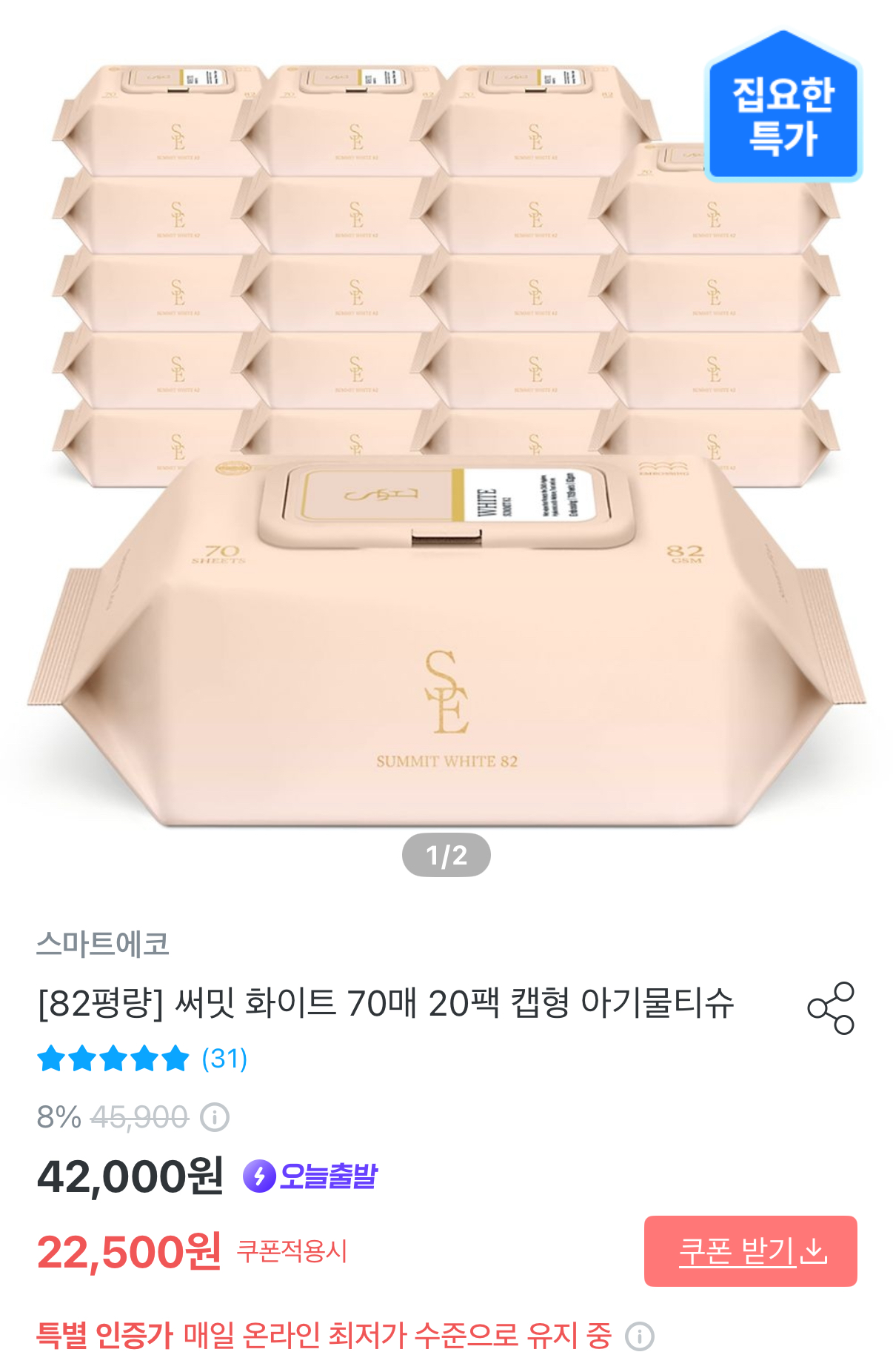Open the 스마트에코 brand page
The height and width of the screenshot is (1372, 893).
coord(103,944)
